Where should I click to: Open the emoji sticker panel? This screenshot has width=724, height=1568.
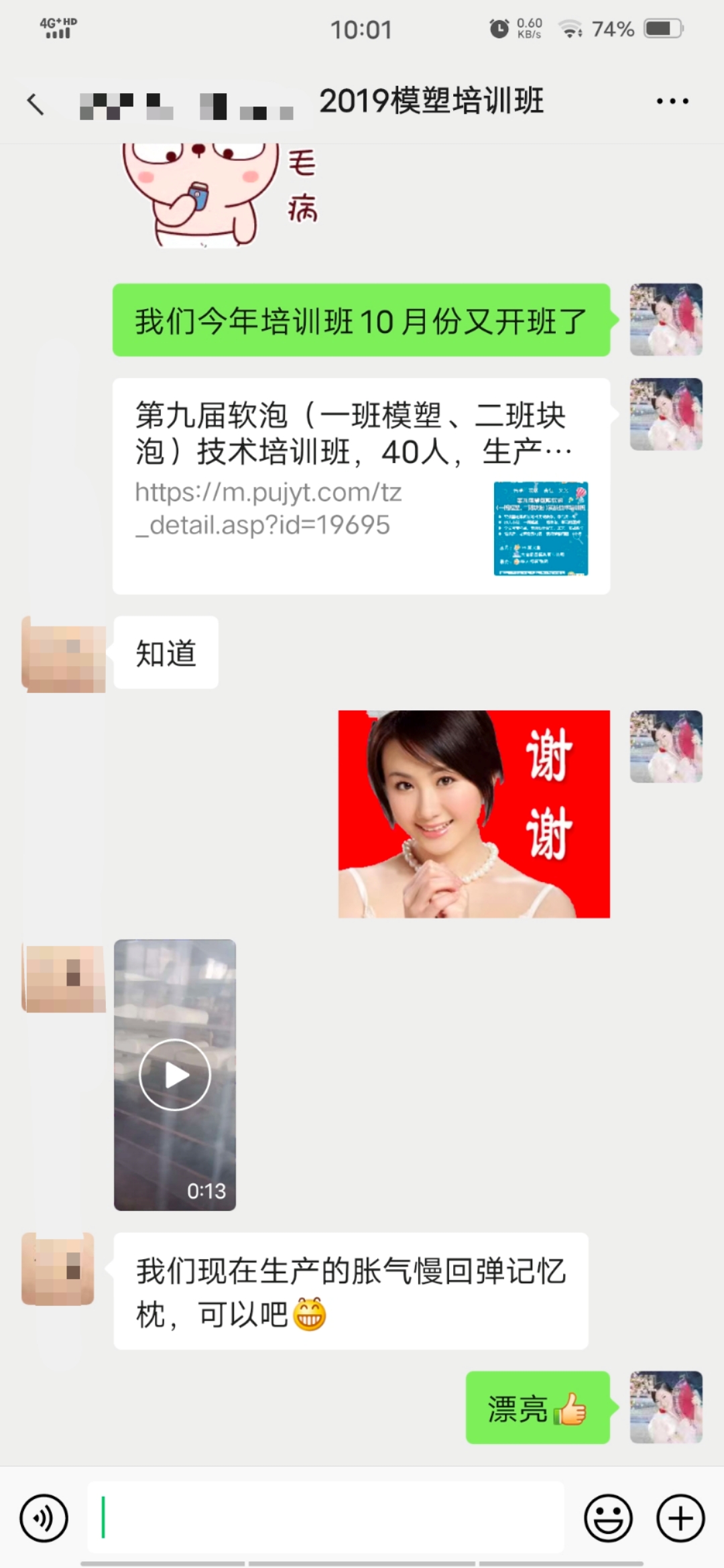tap(608, 1518)
